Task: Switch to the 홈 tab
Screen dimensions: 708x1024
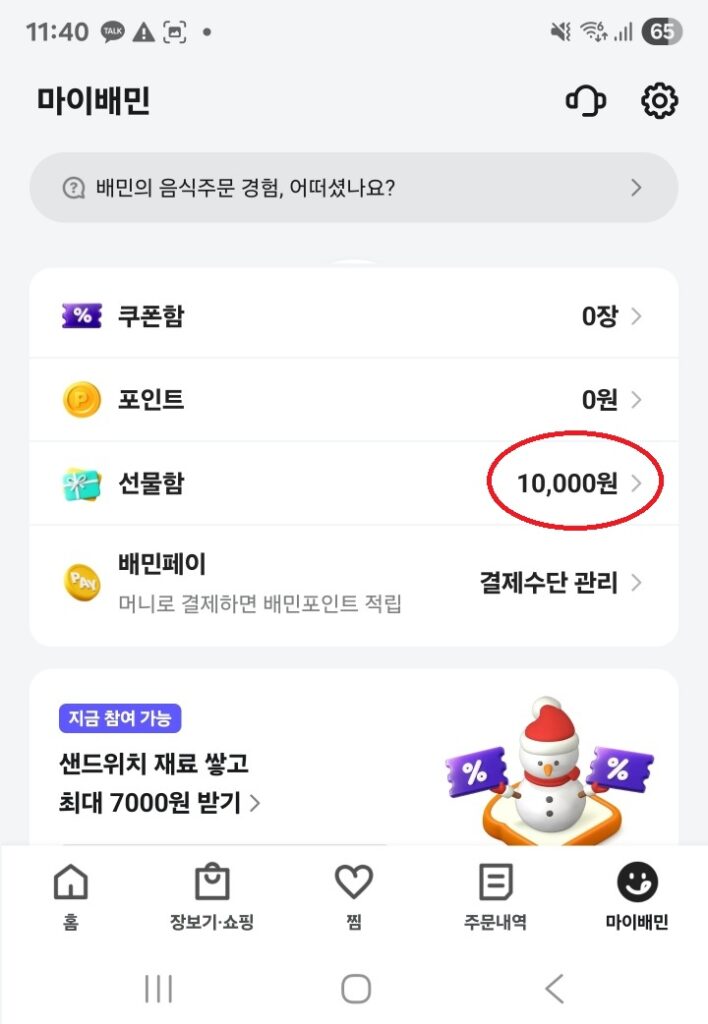Action: 70,896
